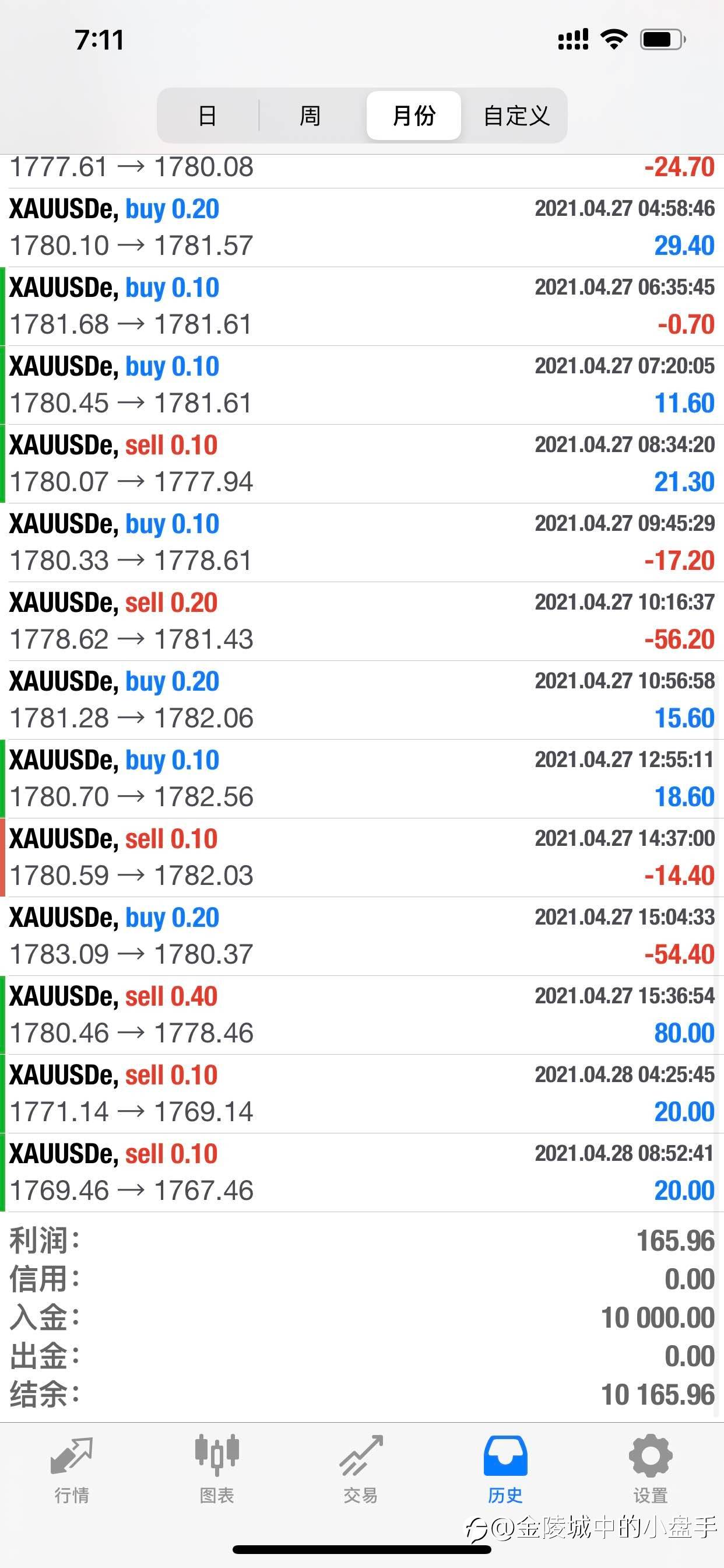Open the 2021.04.28 08:52:41 sell trade
This screenshot has width=724, height=1568.
coord(362,1172)
